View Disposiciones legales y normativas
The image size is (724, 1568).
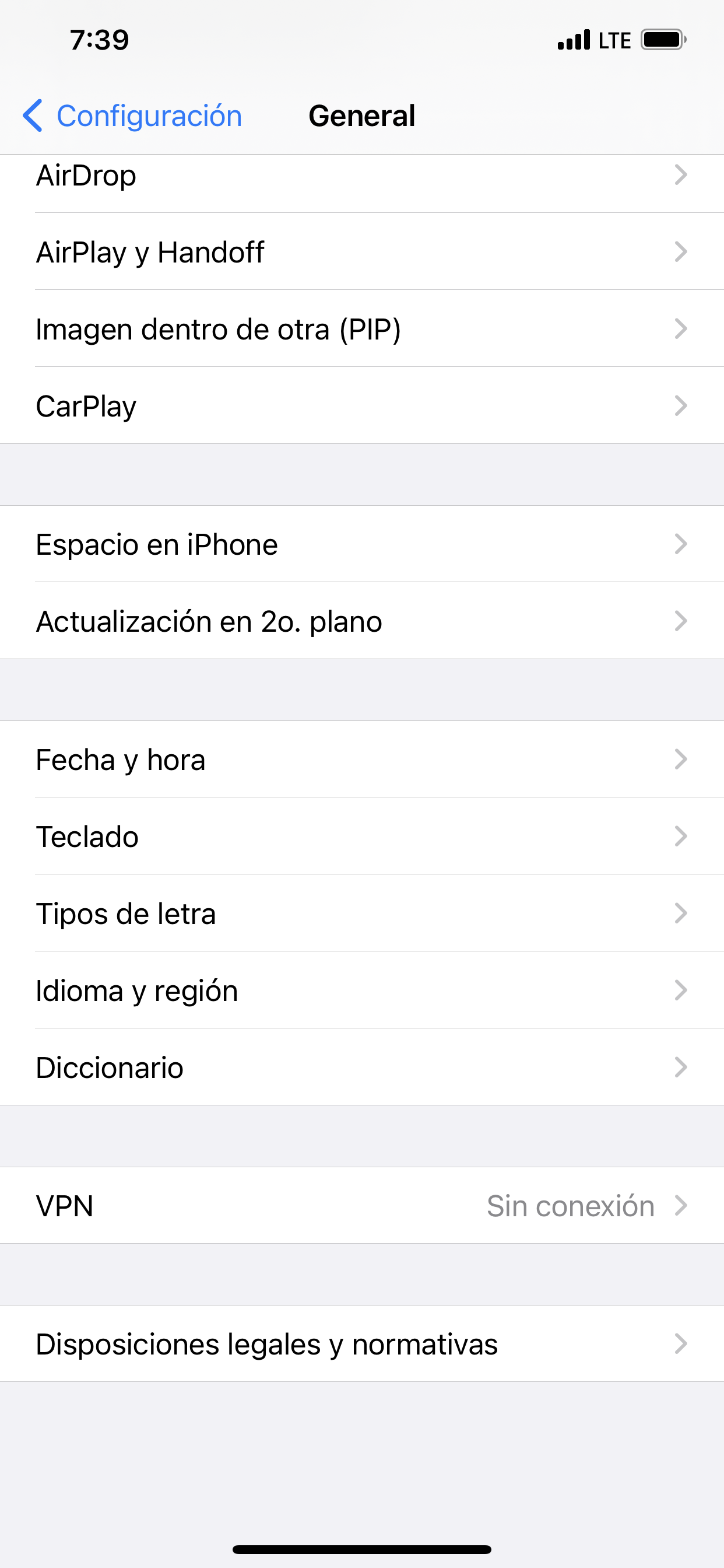tap(361, 1344)
